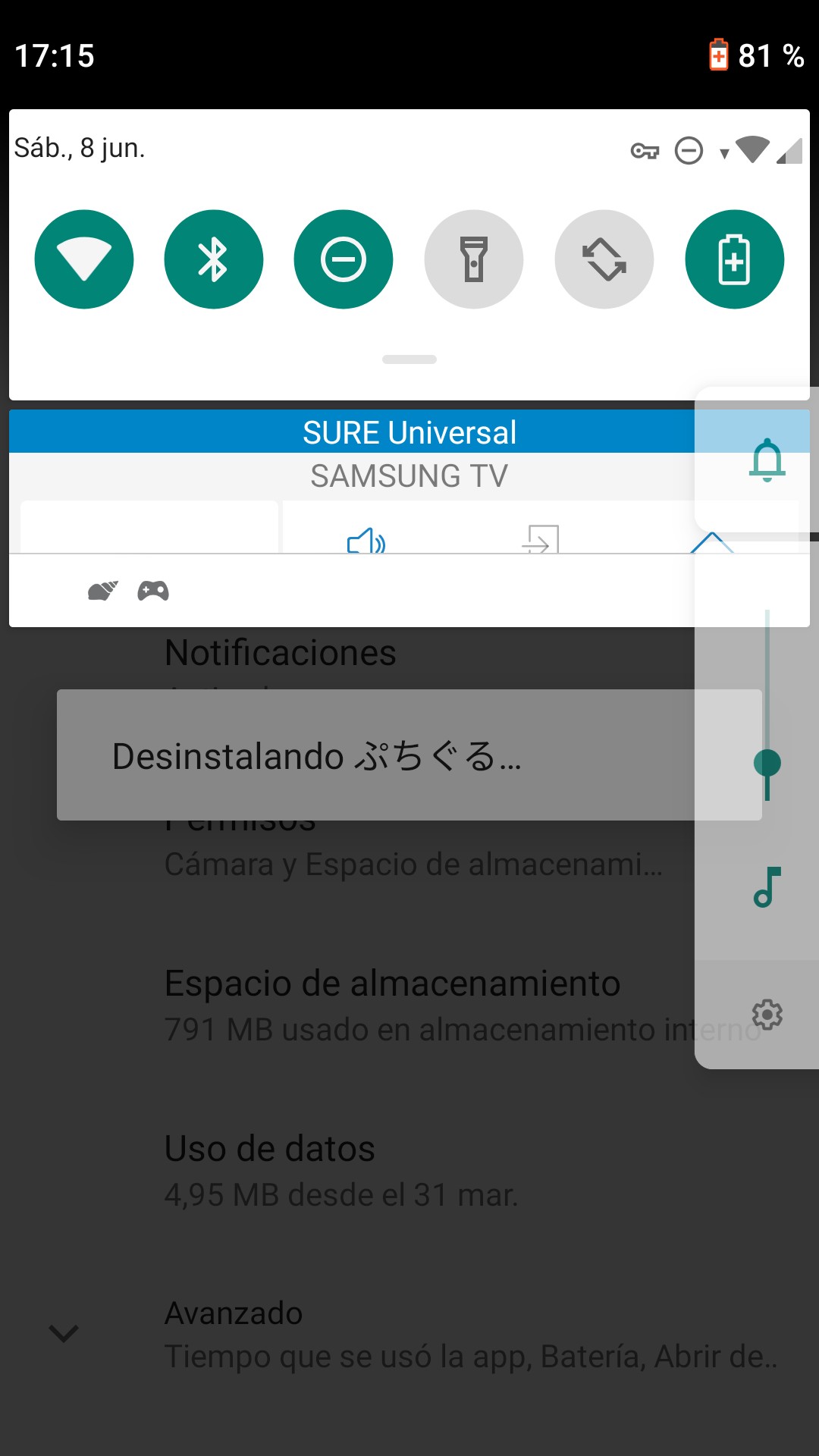Tap the volume icon in the Samsung TV remote
The image size is (819, 1456).
tap(366, 540)
